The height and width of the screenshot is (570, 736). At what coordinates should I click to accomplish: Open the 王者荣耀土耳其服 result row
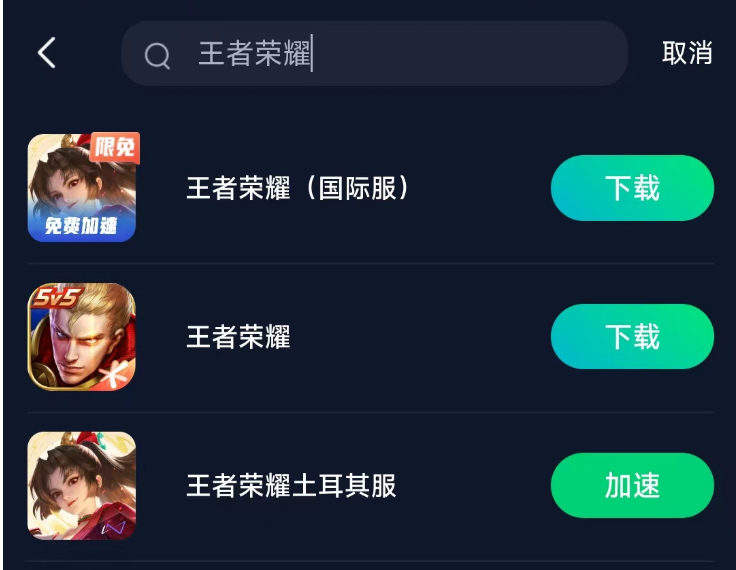(291, 486)
